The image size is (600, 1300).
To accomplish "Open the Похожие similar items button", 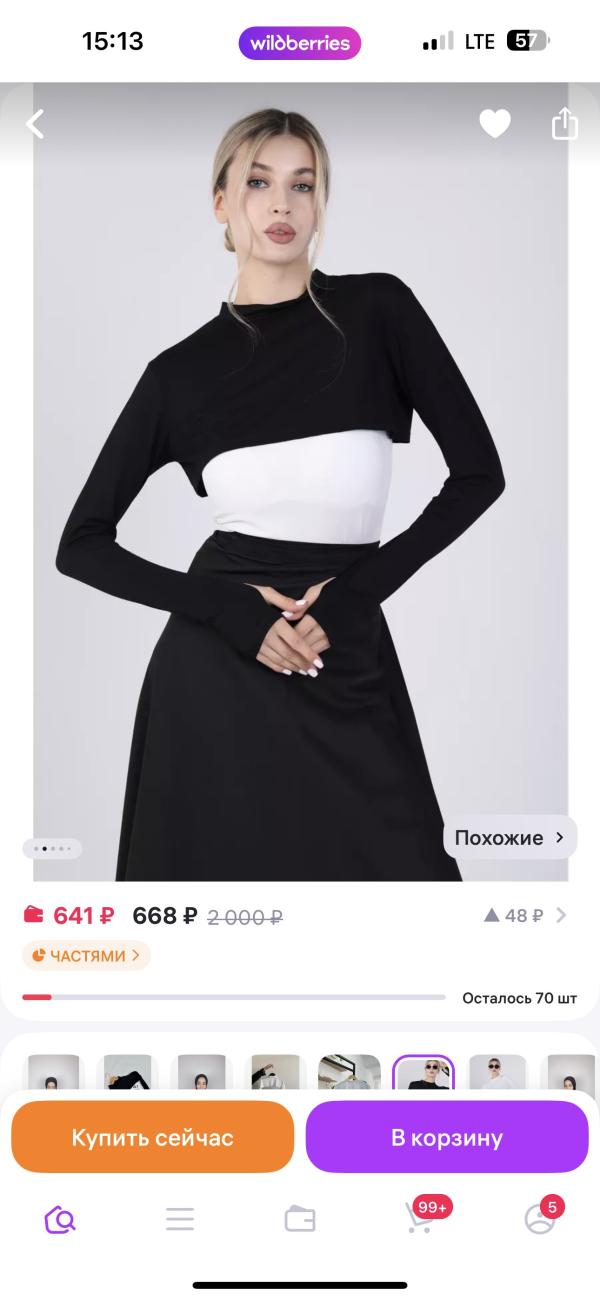I will pyautogui.click(x=510, y=838).
